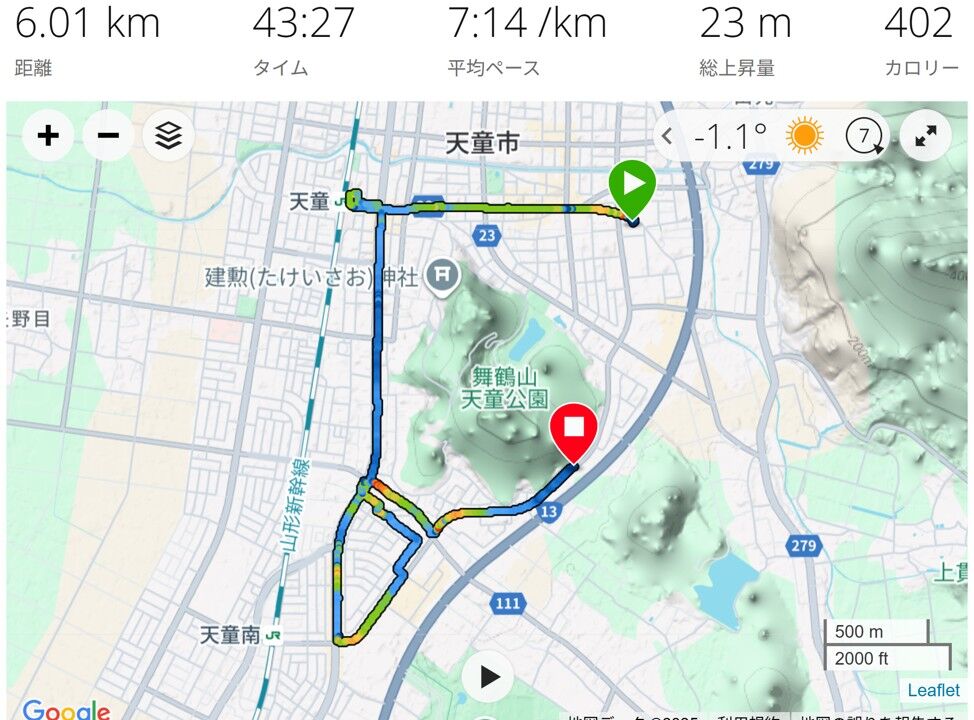Tap the red finish marker

574,430
